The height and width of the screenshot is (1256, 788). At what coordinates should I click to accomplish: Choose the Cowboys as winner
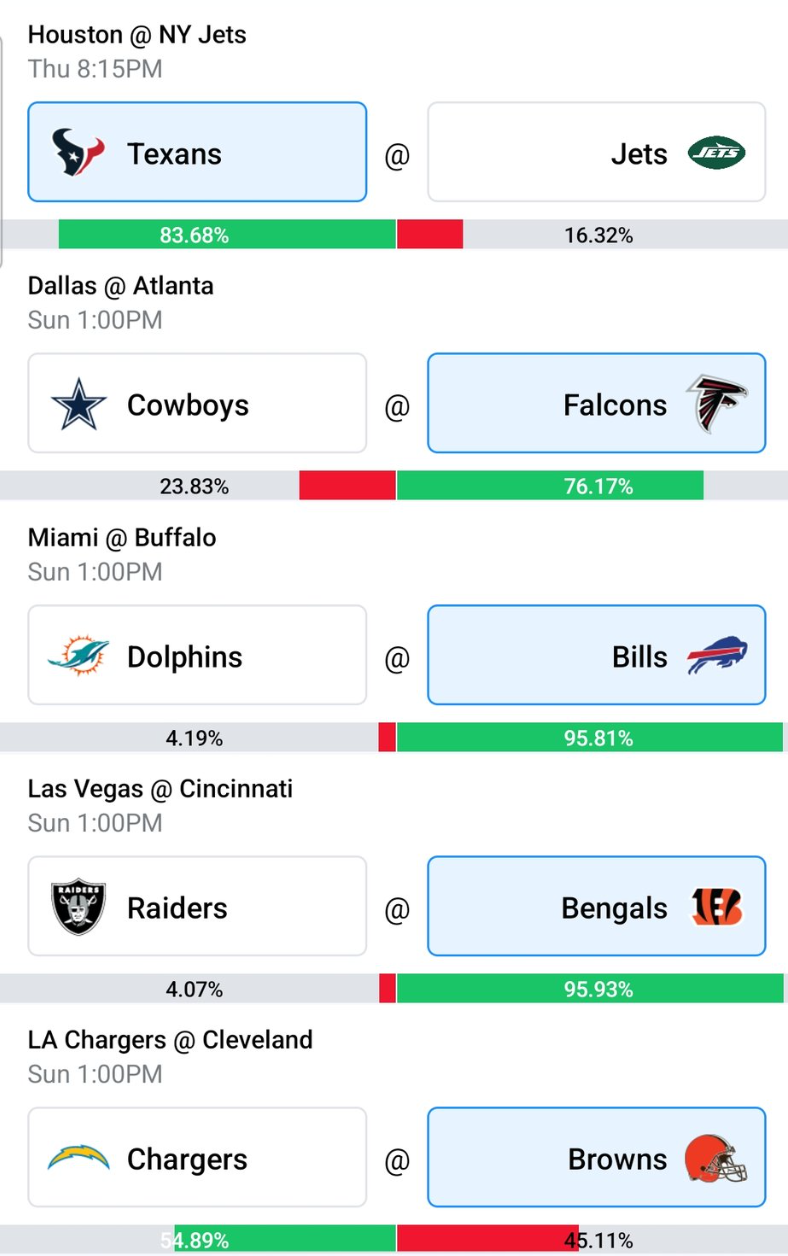[x=197, y=403]
